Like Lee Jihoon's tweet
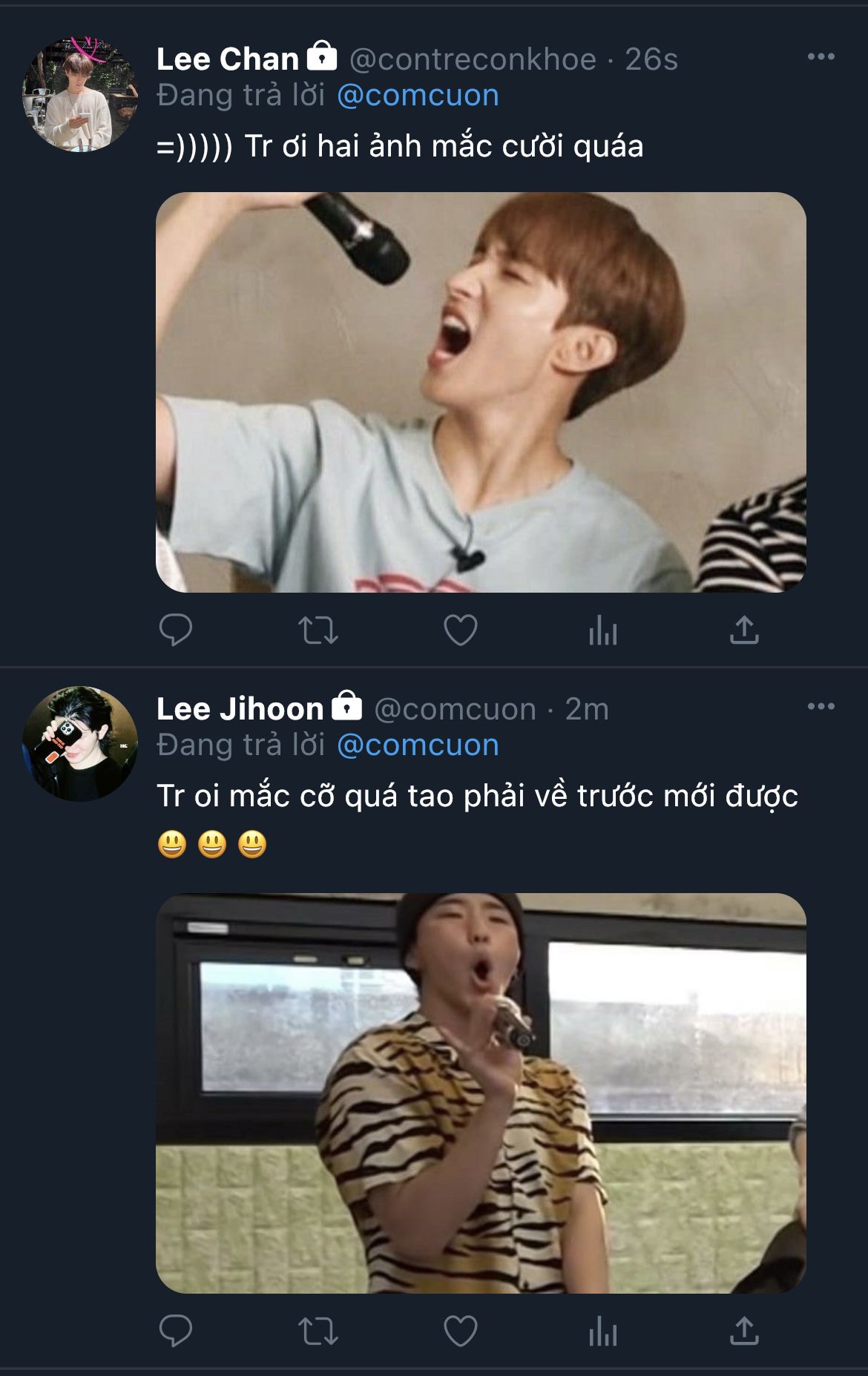This screenshot has width=868, height=1376. click(x=460, y=1332)
